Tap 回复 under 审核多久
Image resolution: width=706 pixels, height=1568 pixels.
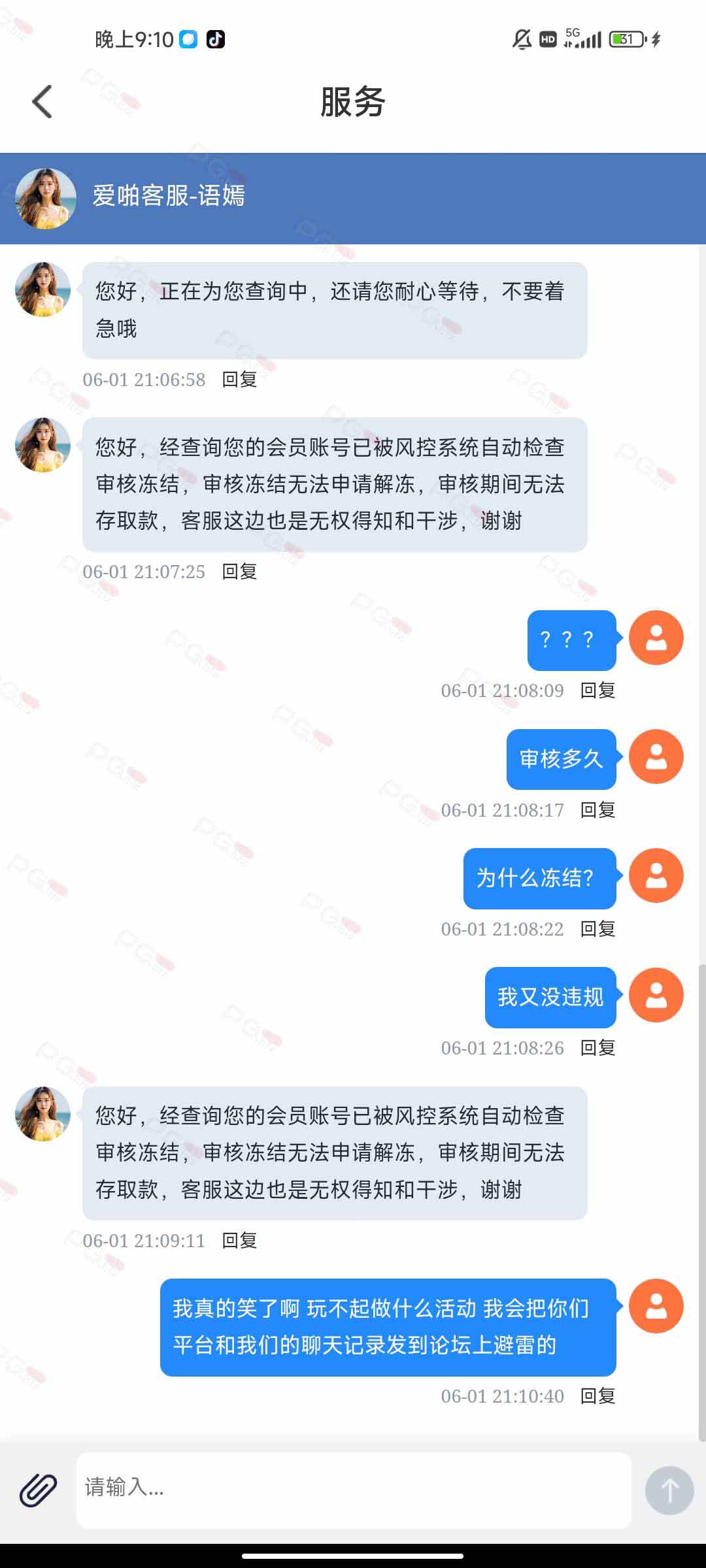click(x=597, y=810)
